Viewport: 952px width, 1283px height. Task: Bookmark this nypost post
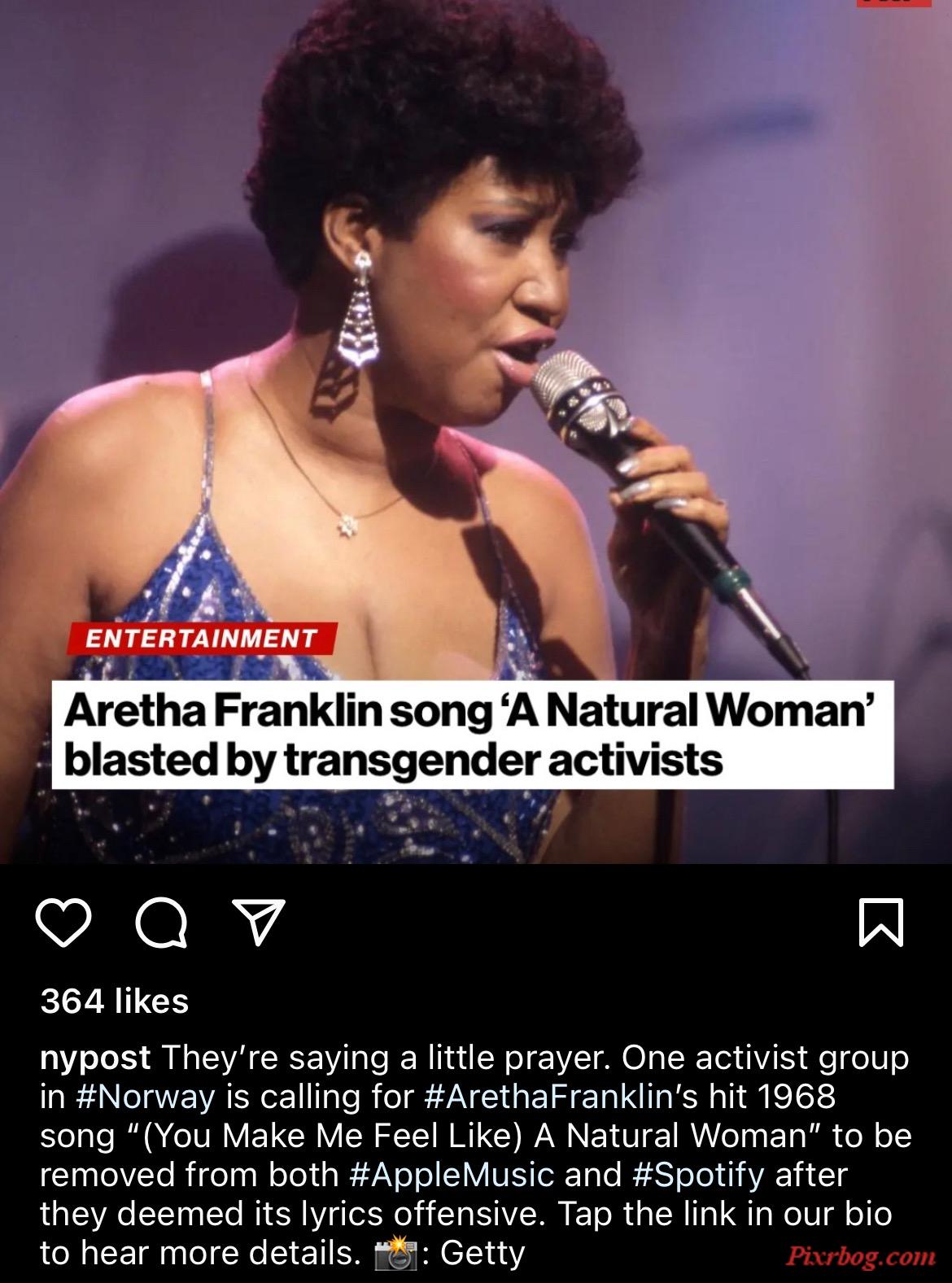click(x=881, y=923)
